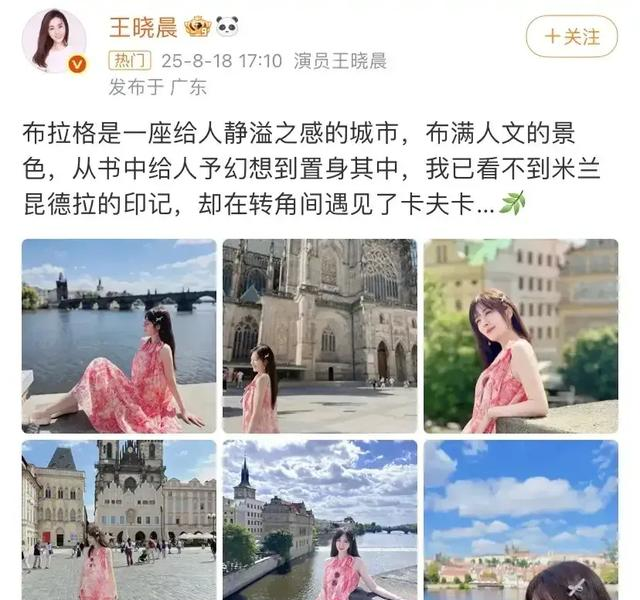Open the photo of Charles Bridge and river
This screenshot has height=600, width=640.
coord(119,335)
